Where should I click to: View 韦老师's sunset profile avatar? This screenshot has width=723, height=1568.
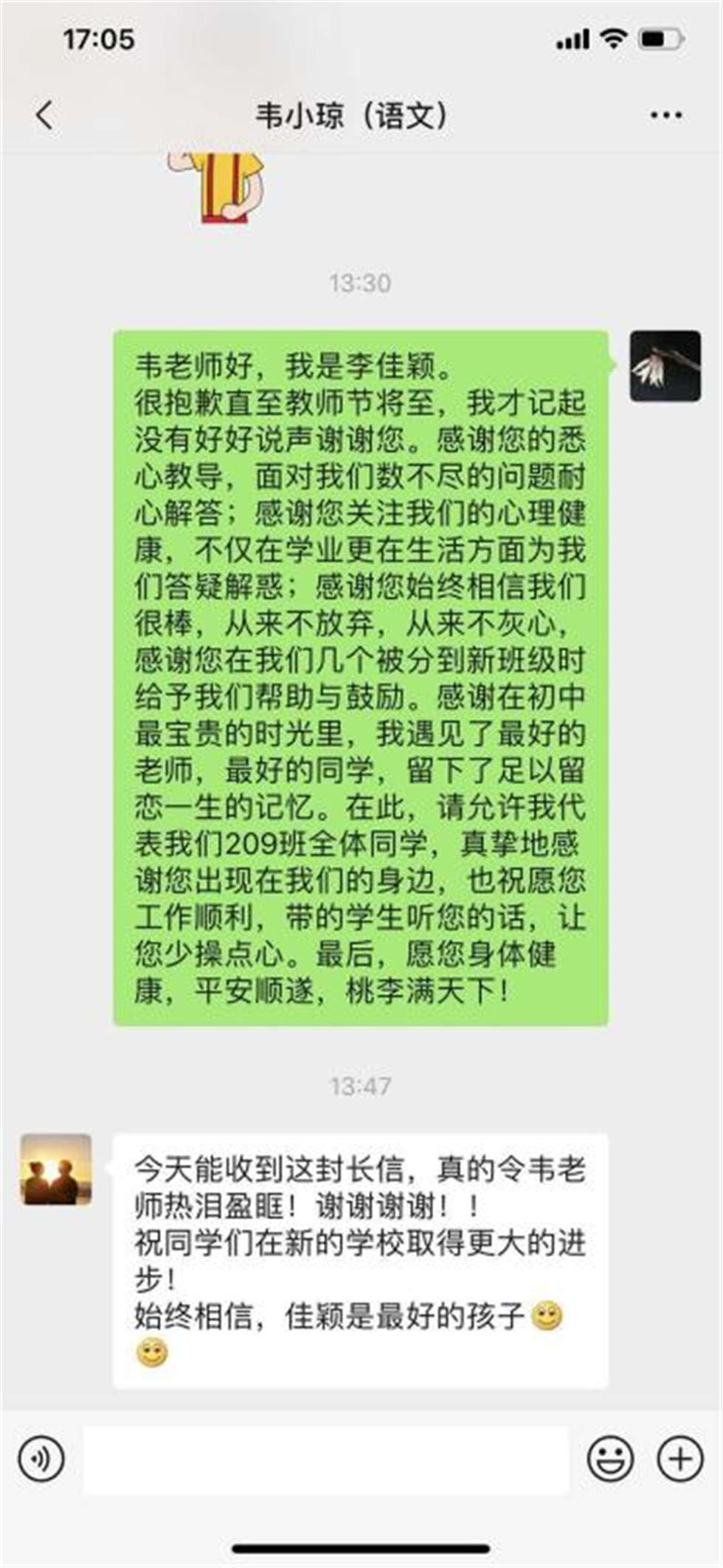pyautogui.click(x=56, y=1170)
